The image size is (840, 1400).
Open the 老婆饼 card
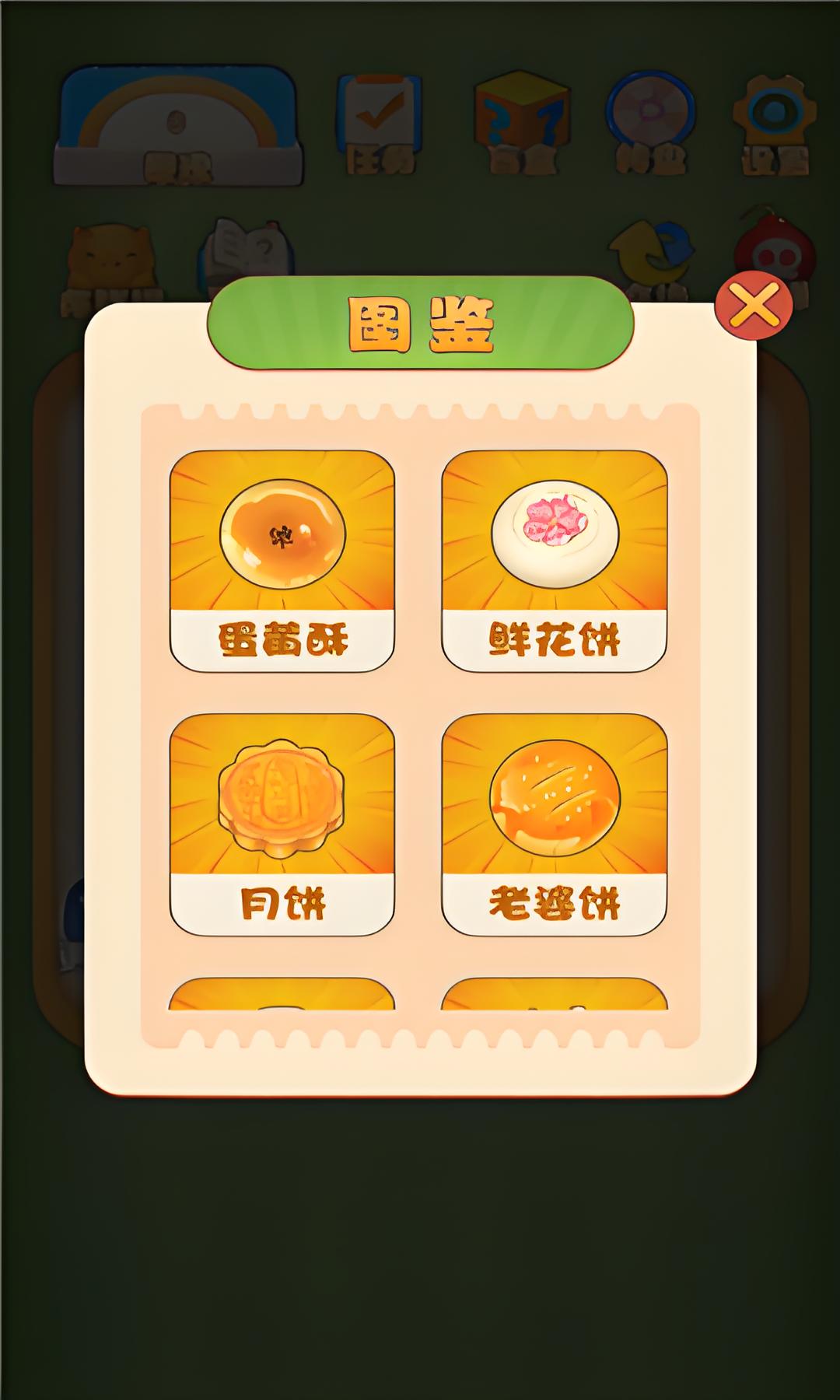(x=554, y=824)
